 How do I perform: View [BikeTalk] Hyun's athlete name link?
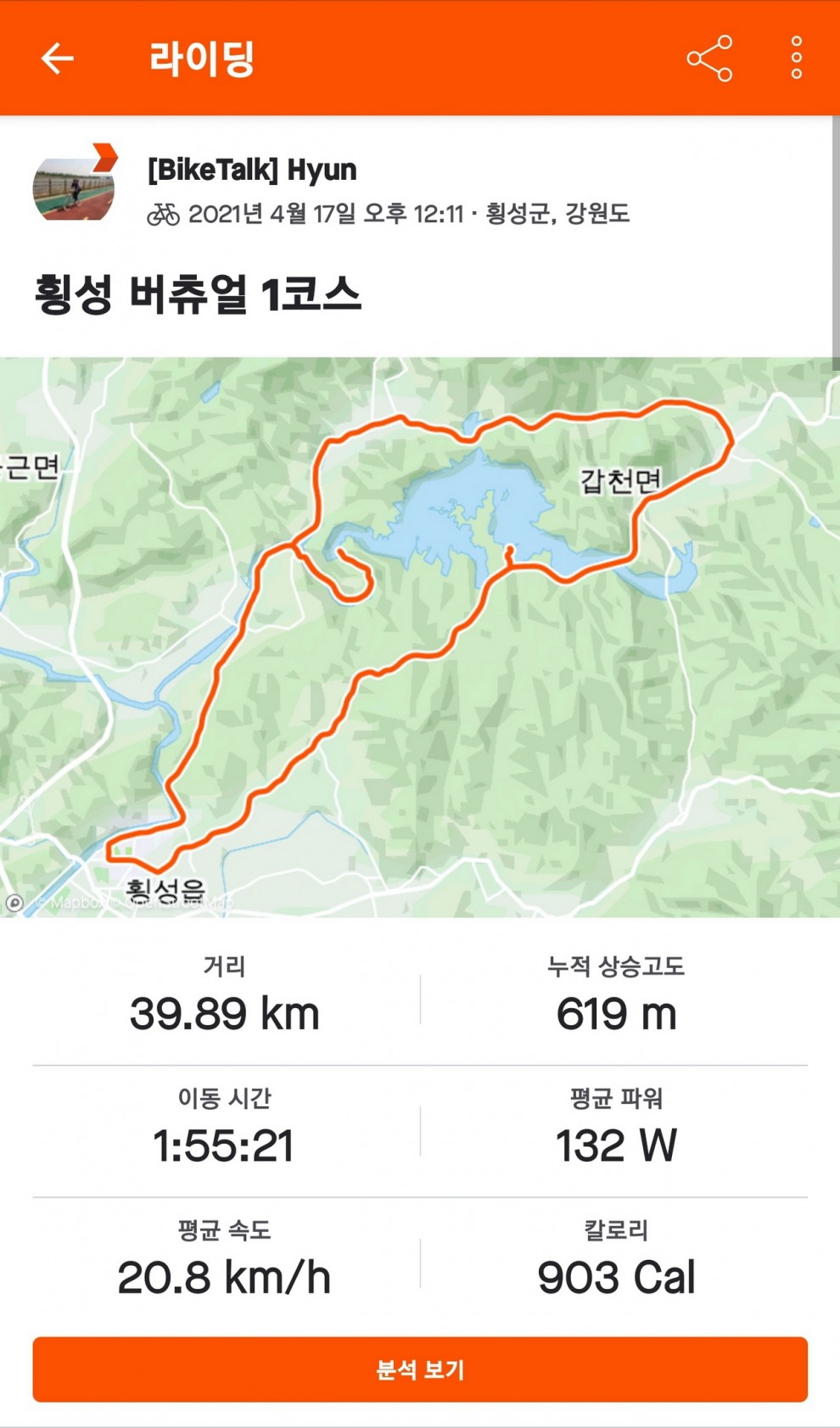pos(252,170)
